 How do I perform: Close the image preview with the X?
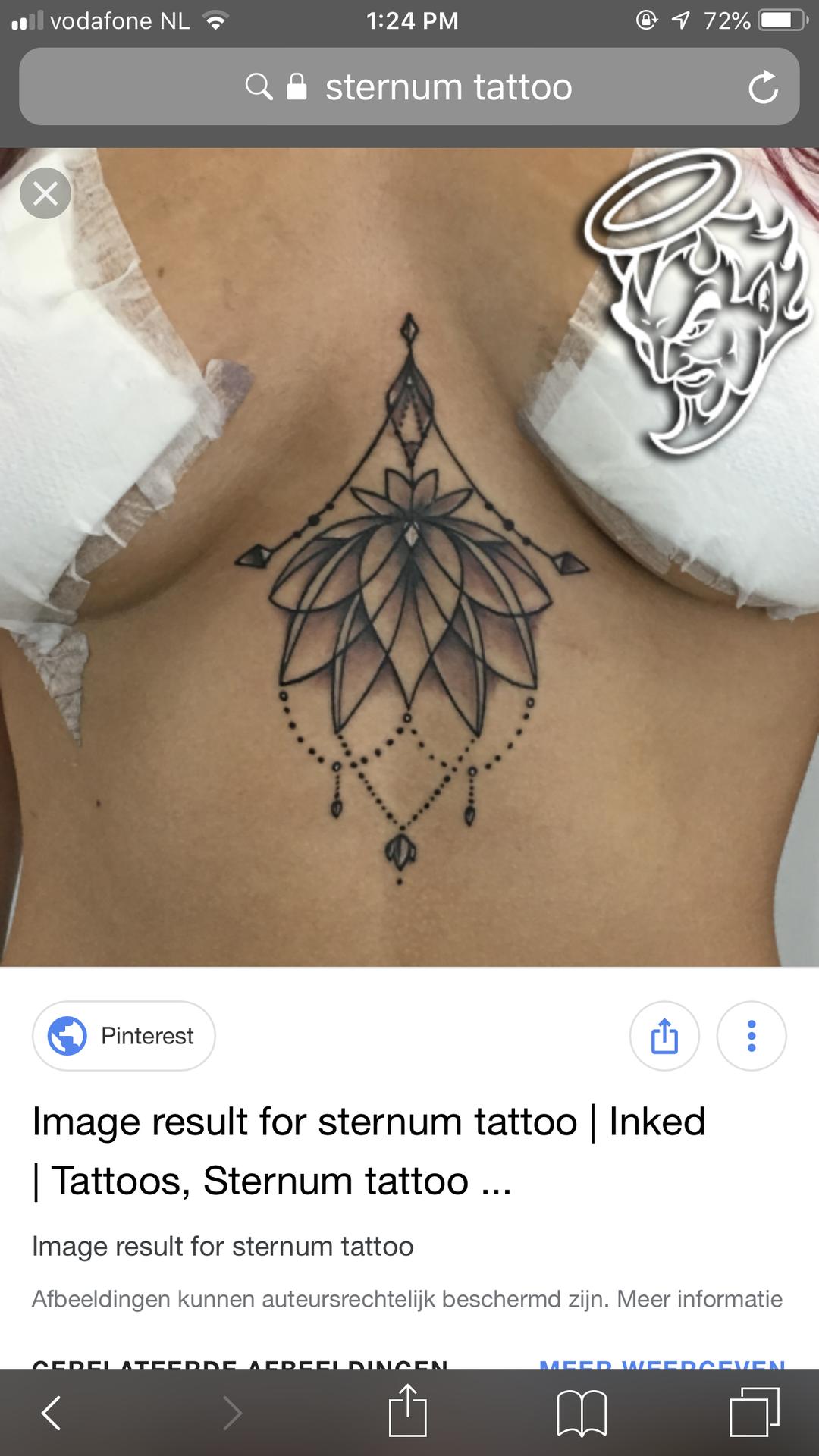coord(45,193)
